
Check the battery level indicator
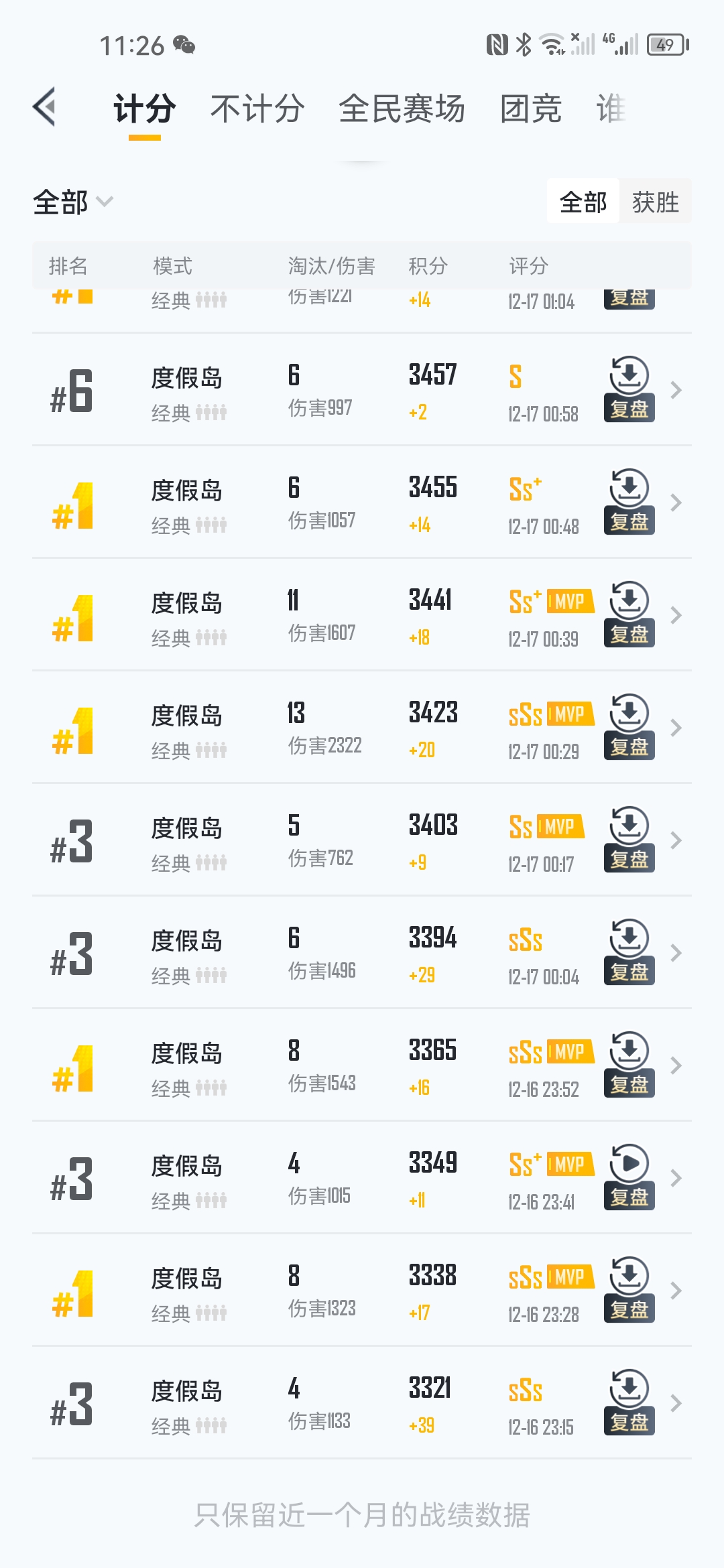(x=664, y=43)
